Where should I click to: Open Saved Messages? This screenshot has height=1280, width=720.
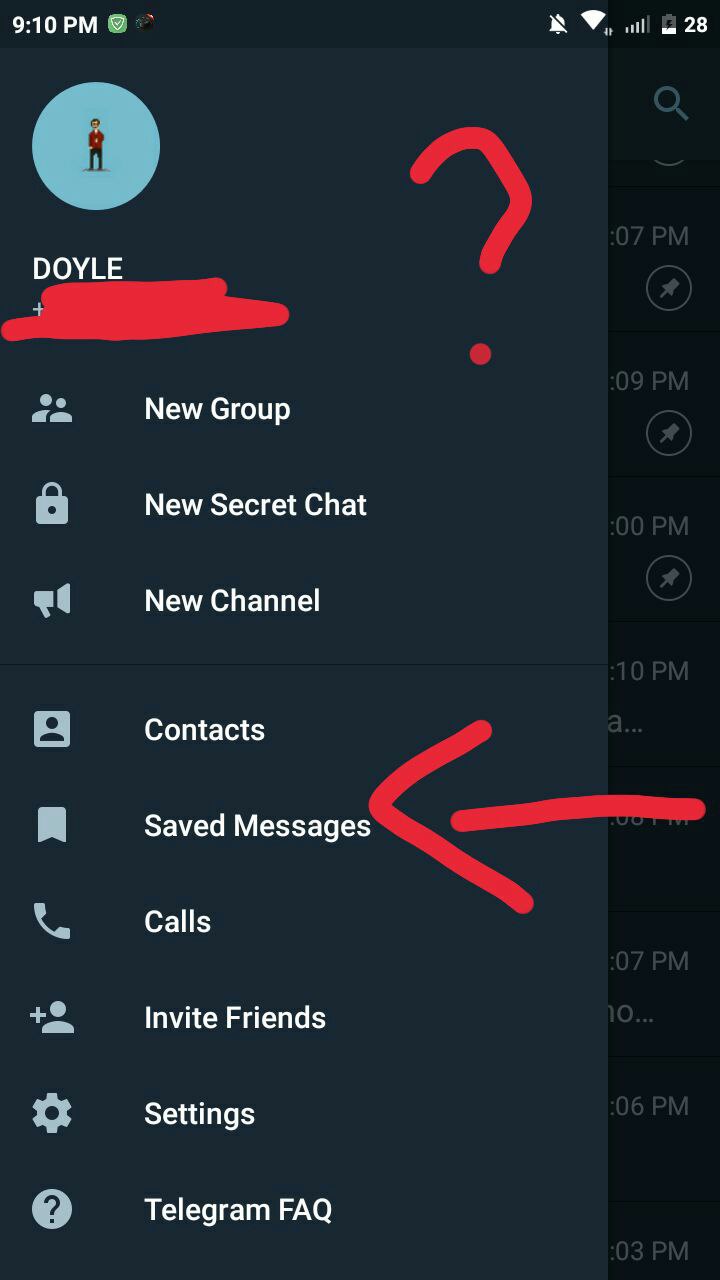pyautogui.click(x=257, y=826)
